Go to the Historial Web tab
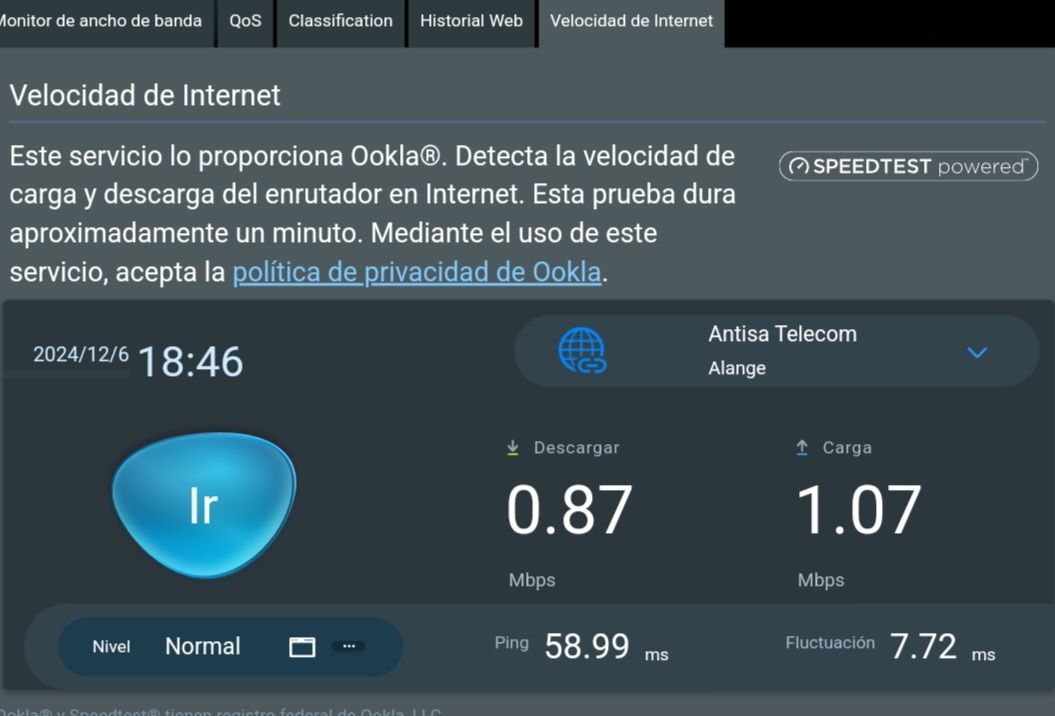 coord(471,21)
